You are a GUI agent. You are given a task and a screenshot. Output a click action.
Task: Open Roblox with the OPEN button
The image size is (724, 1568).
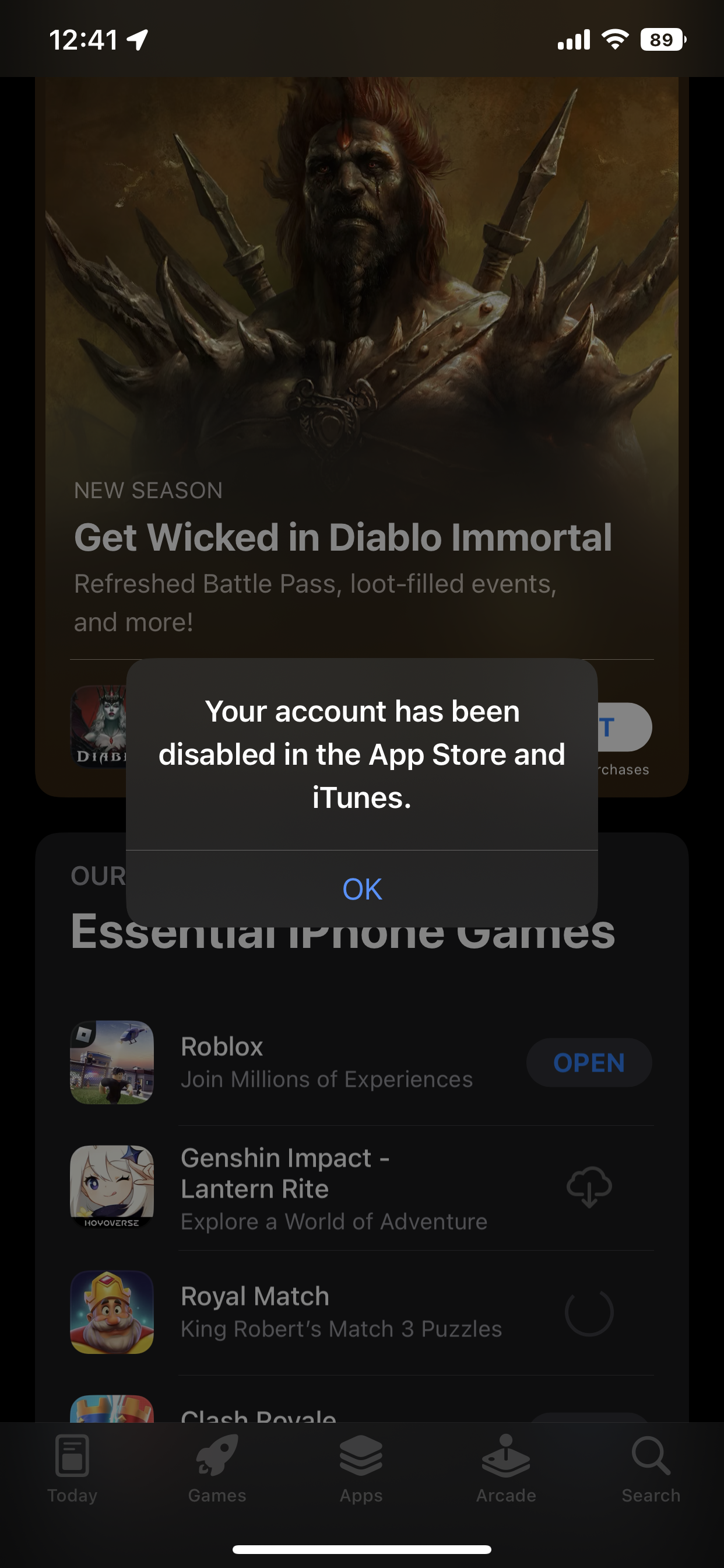click(x=588, y=1062)
